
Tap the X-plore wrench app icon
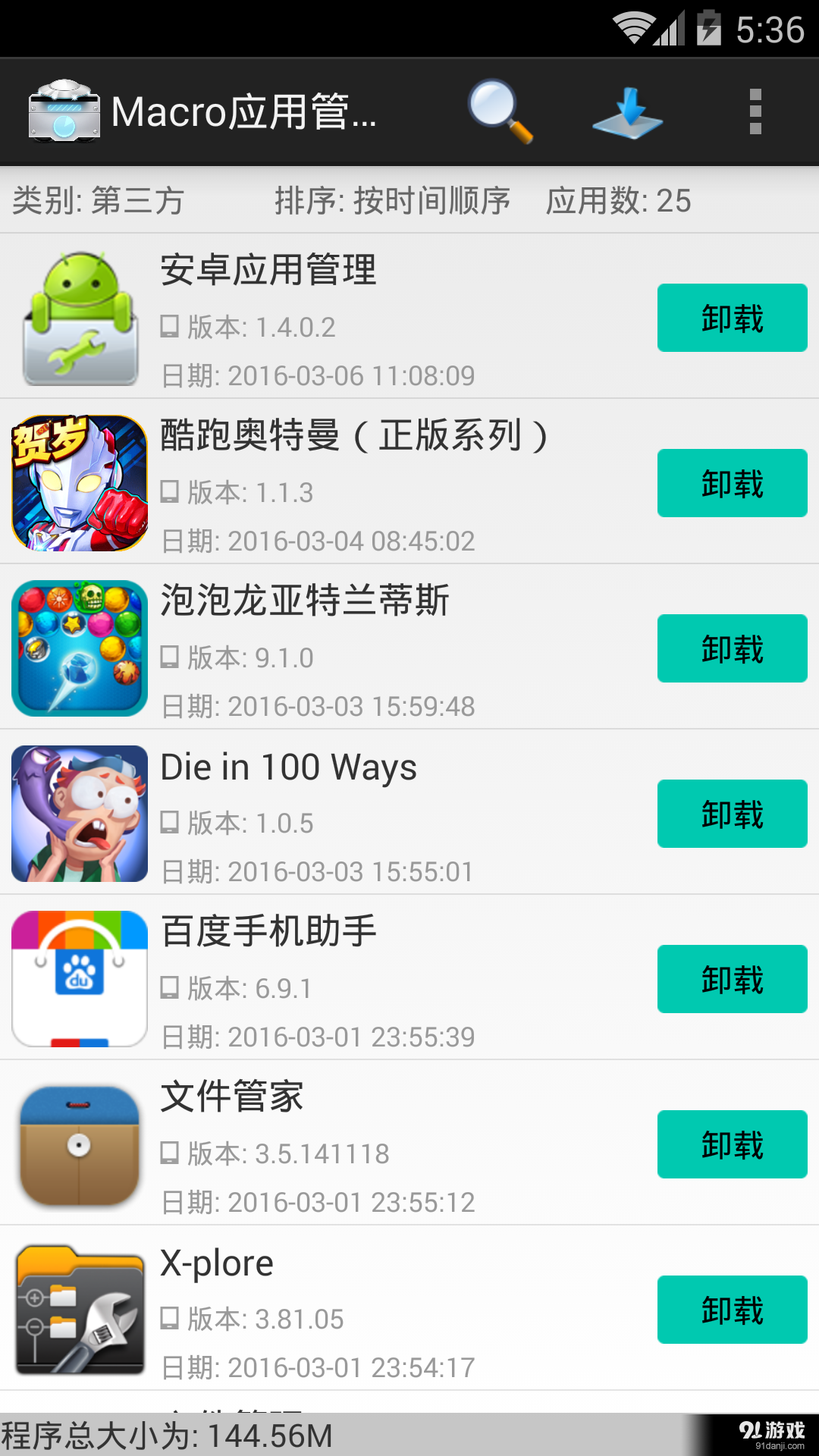coord(79,1310)
